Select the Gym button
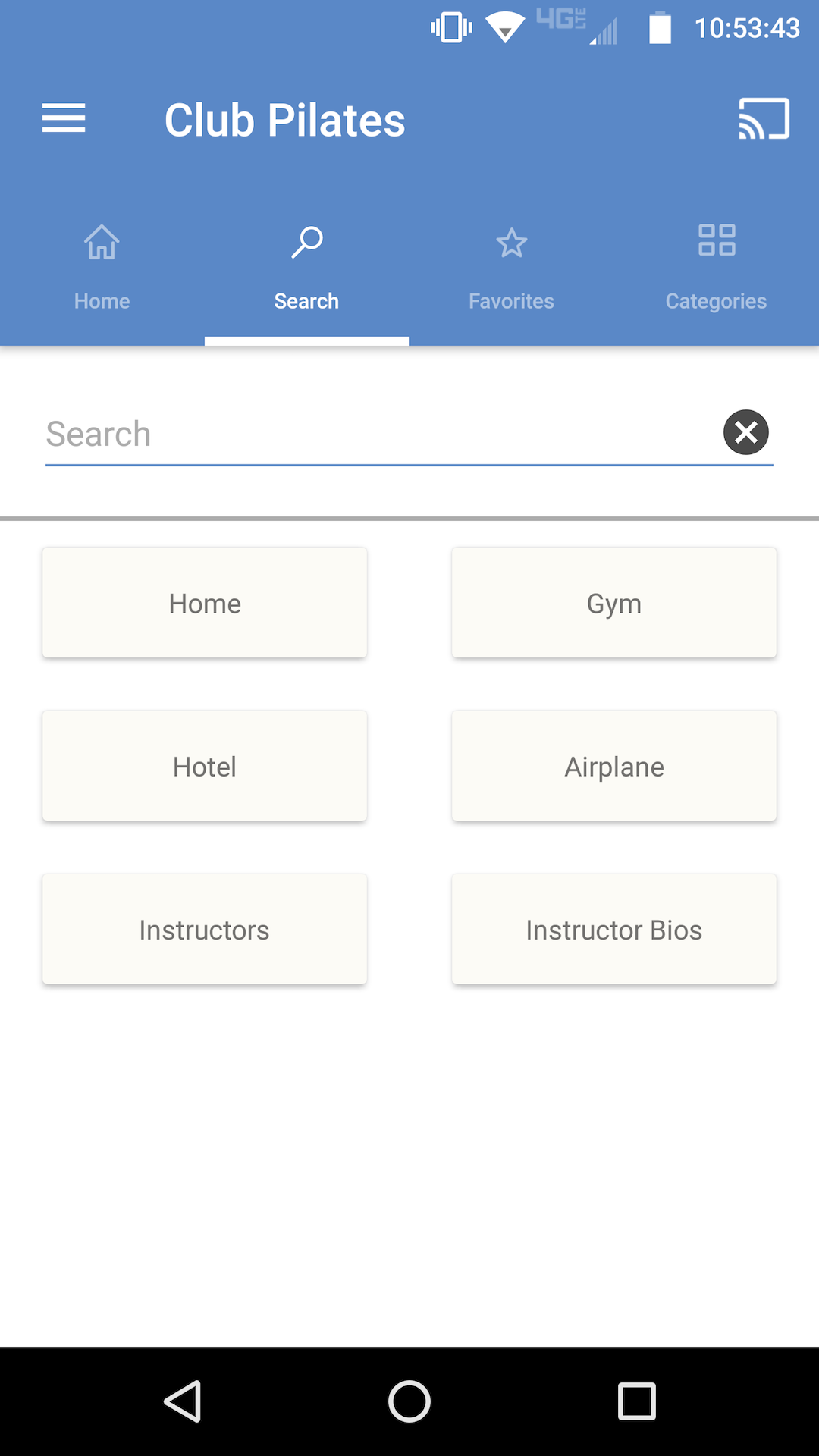The width and height of the screenshot is (819, 1456). tap(614, 603)
